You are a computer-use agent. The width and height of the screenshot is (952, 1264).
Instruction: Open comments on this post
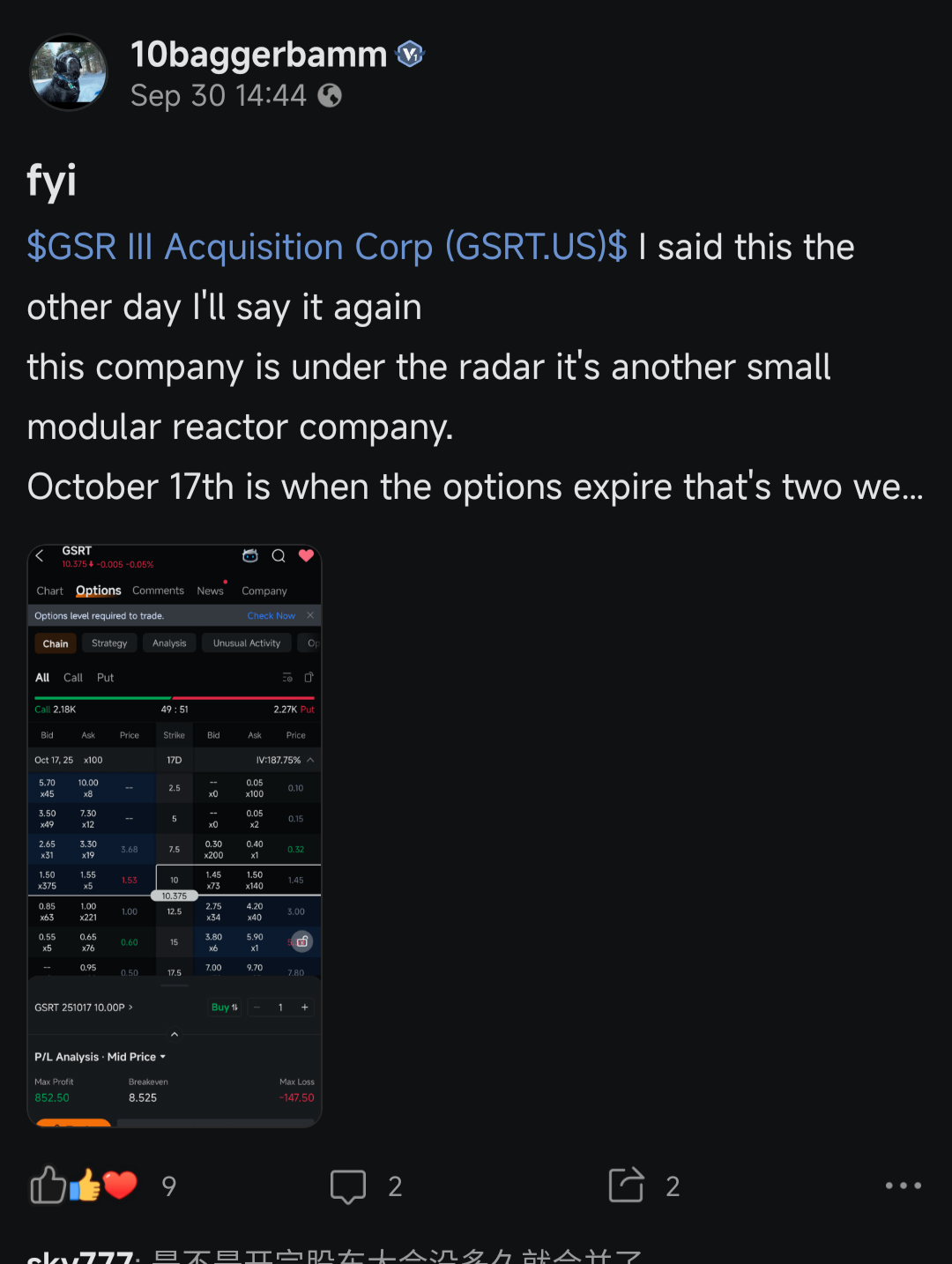coord(348,1186)
